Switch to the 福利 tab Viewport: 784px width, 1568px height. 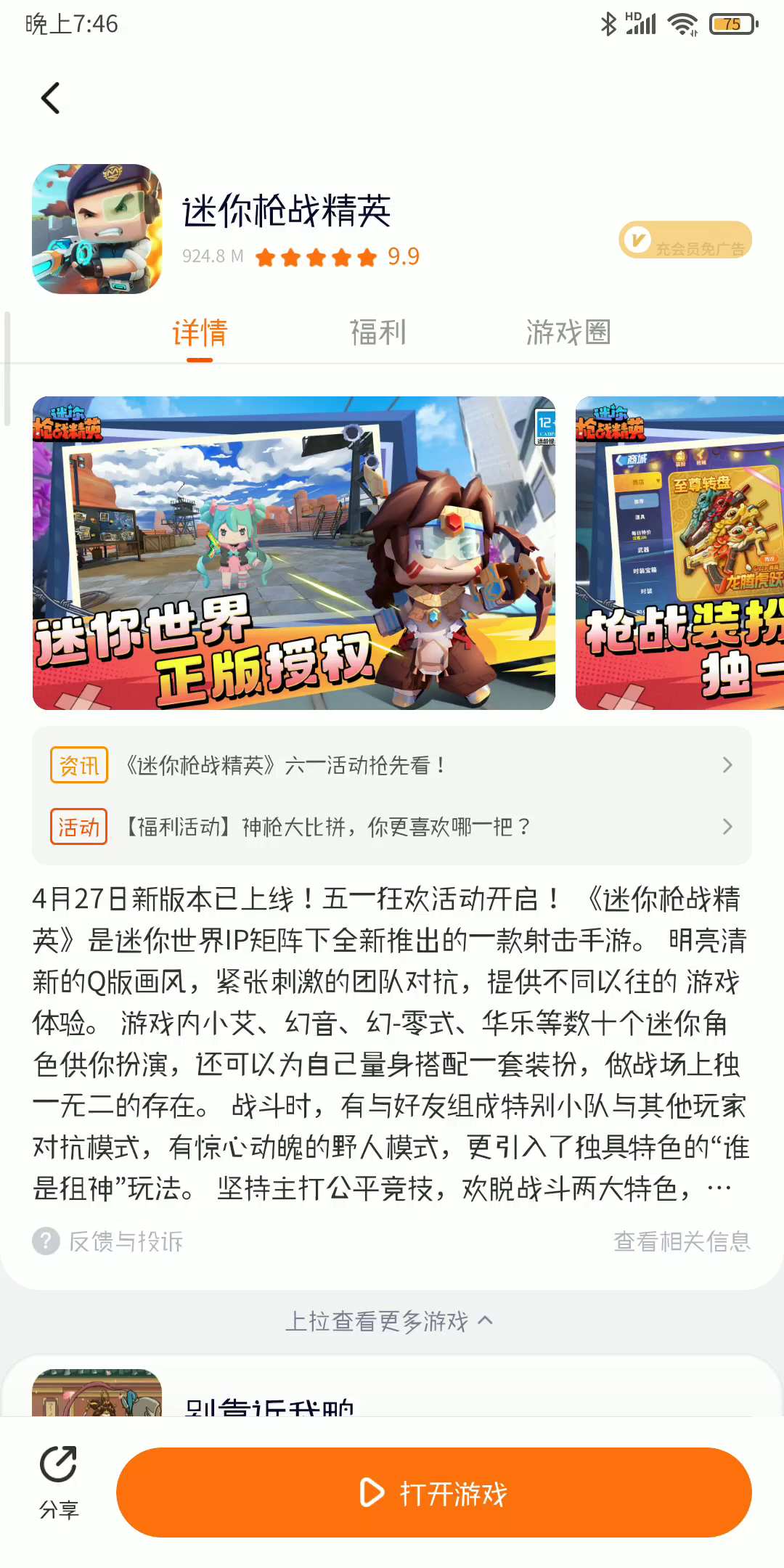click(x=377, y=332)
